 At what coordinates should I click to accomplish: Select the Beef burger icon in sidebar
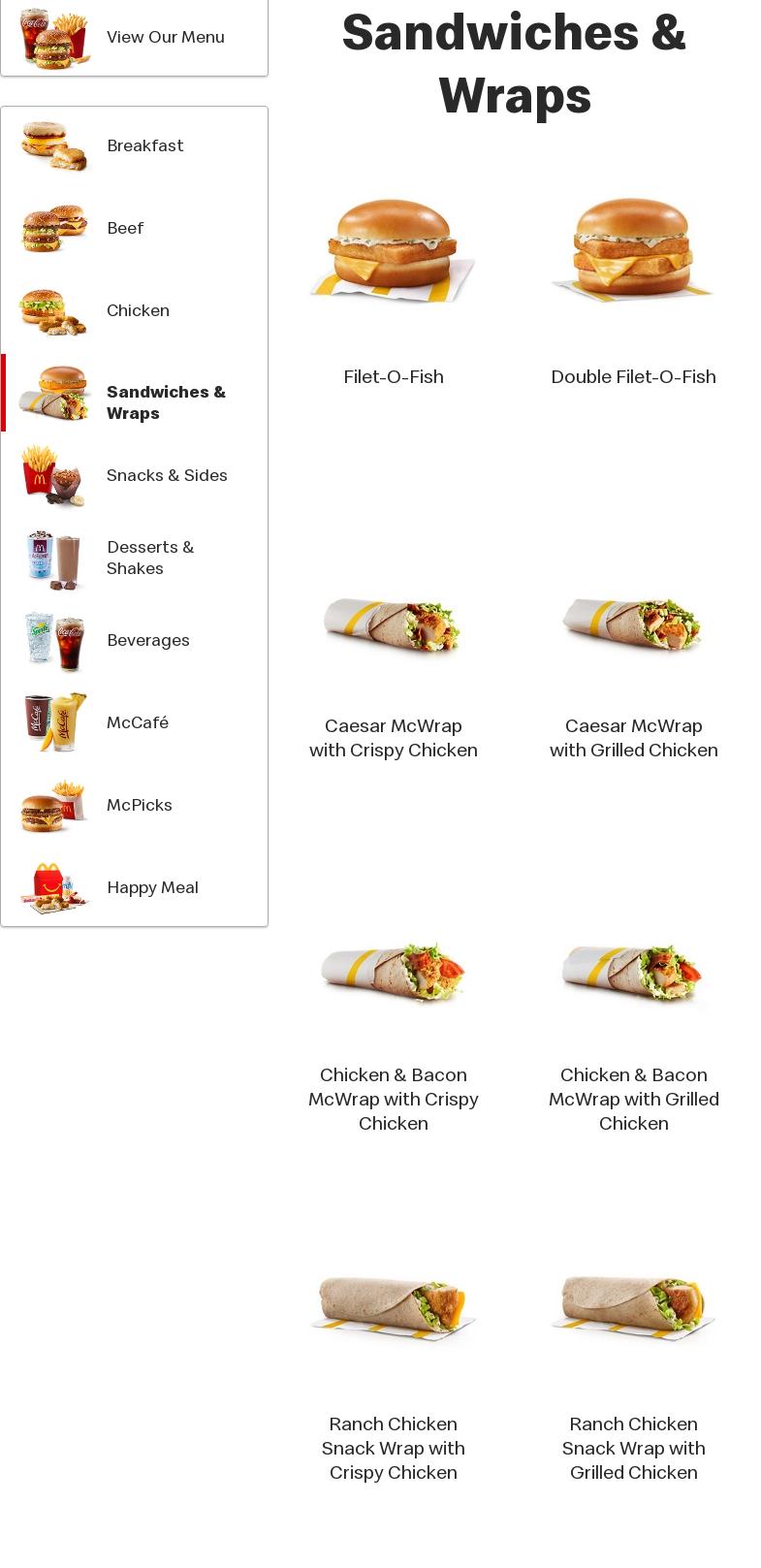(55, 228)
